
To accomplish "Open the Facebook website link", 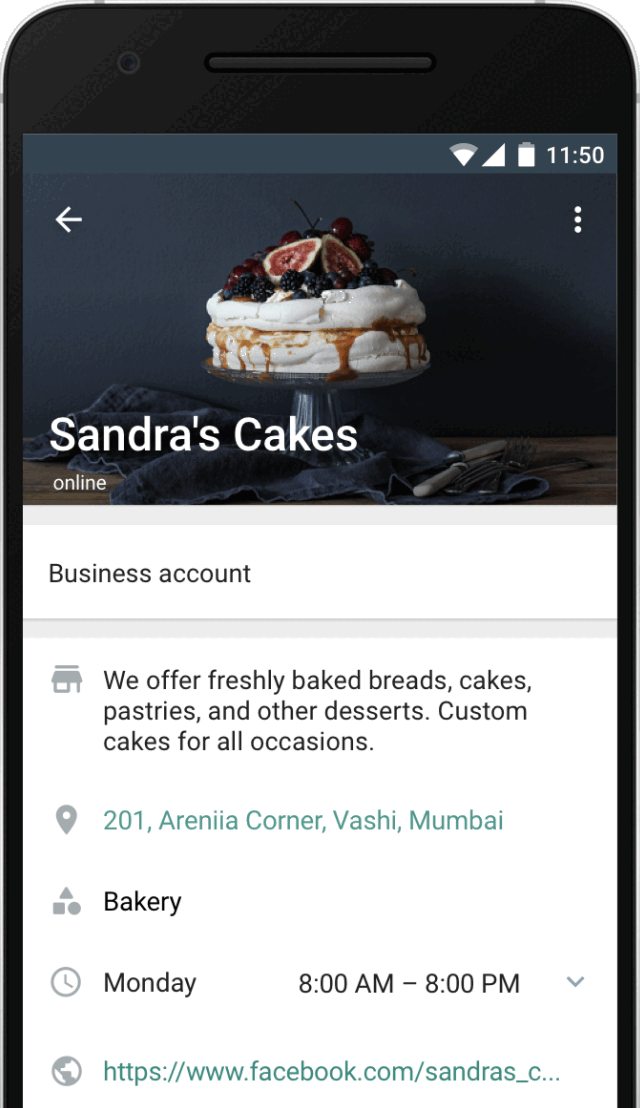I will pyautogui.click(x=331, y=1072).
